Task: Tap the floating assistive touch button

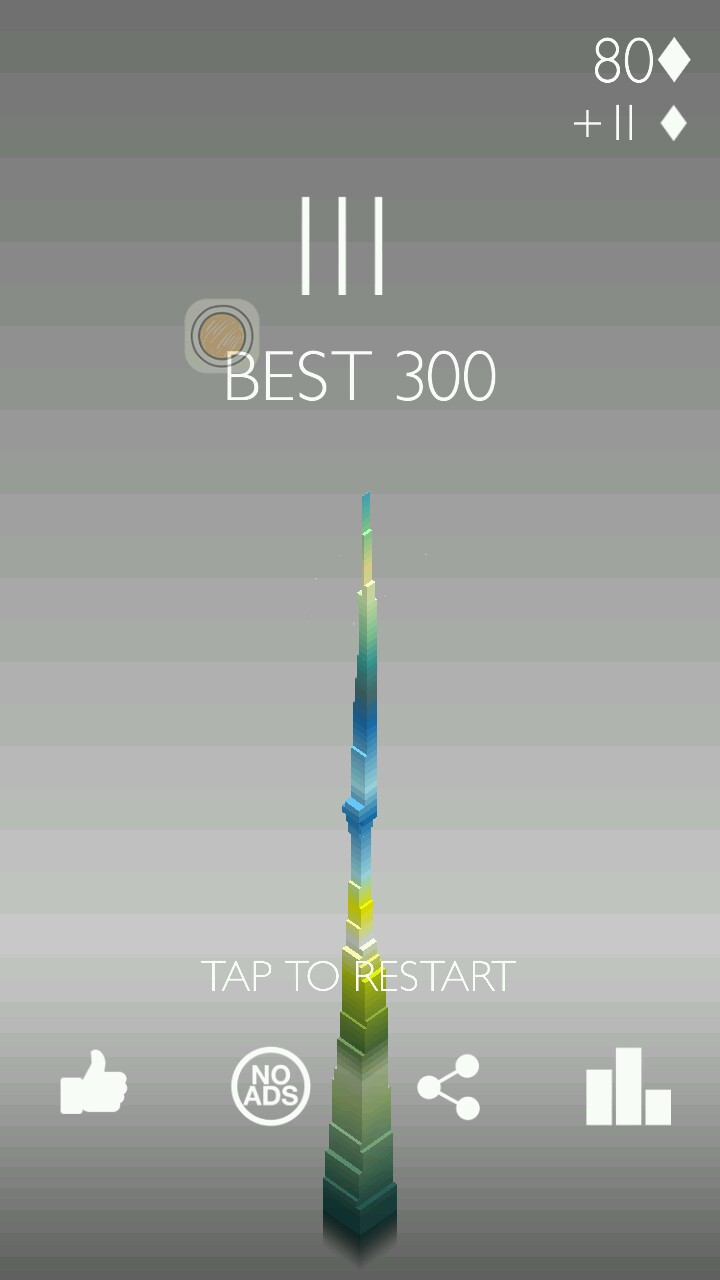Action: (x=221, y=335)
